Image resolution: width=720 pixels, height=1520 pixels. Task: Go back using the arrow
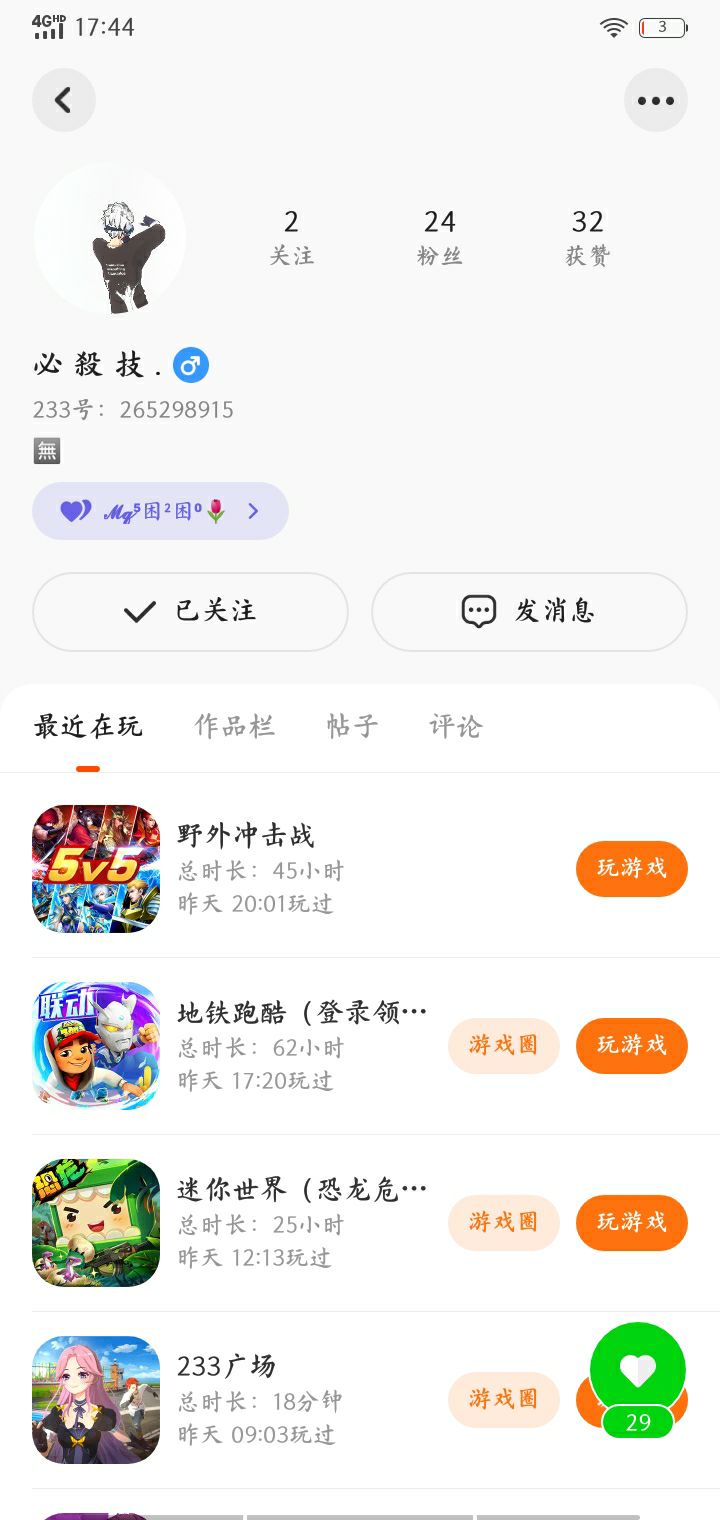[63, 100]
